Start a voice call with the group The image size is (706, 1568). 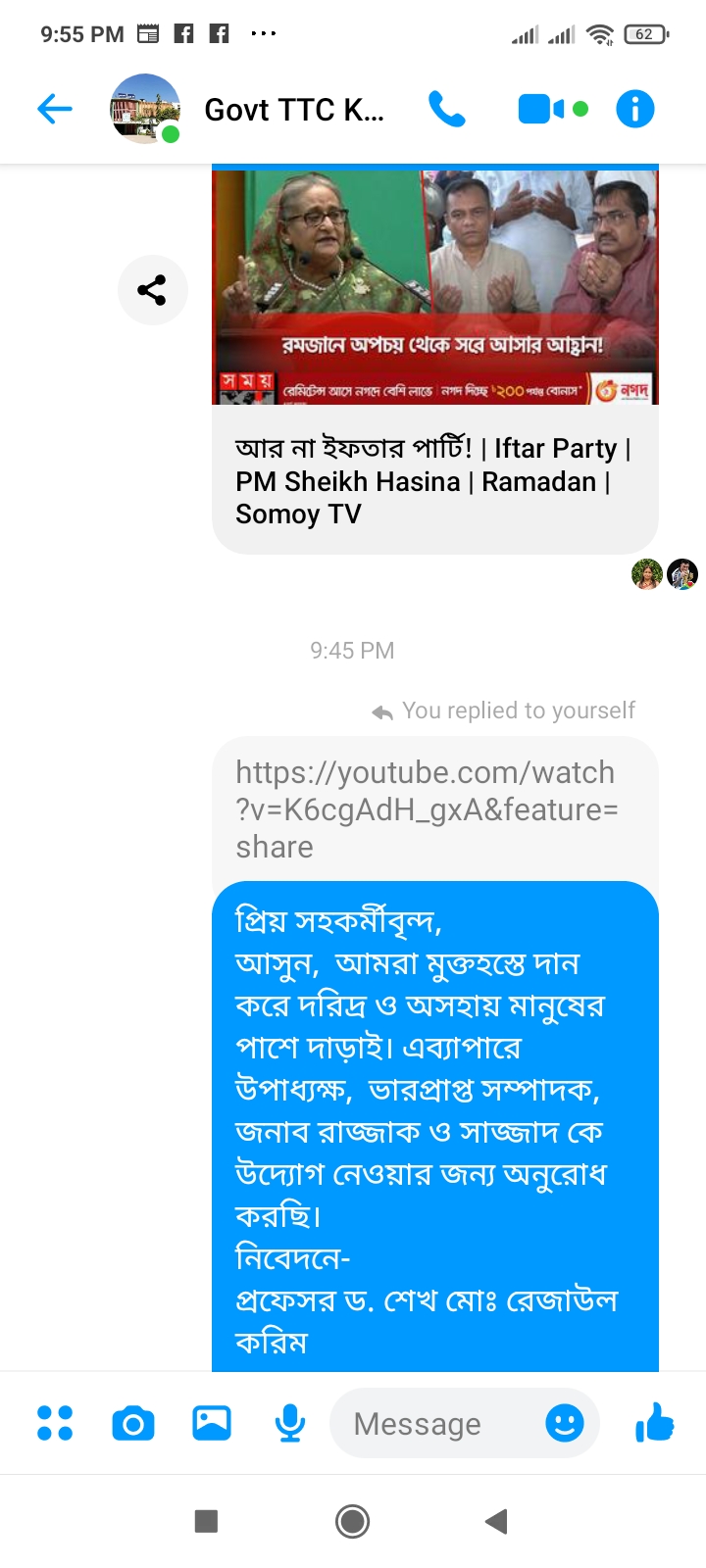(x=446, y=109)
